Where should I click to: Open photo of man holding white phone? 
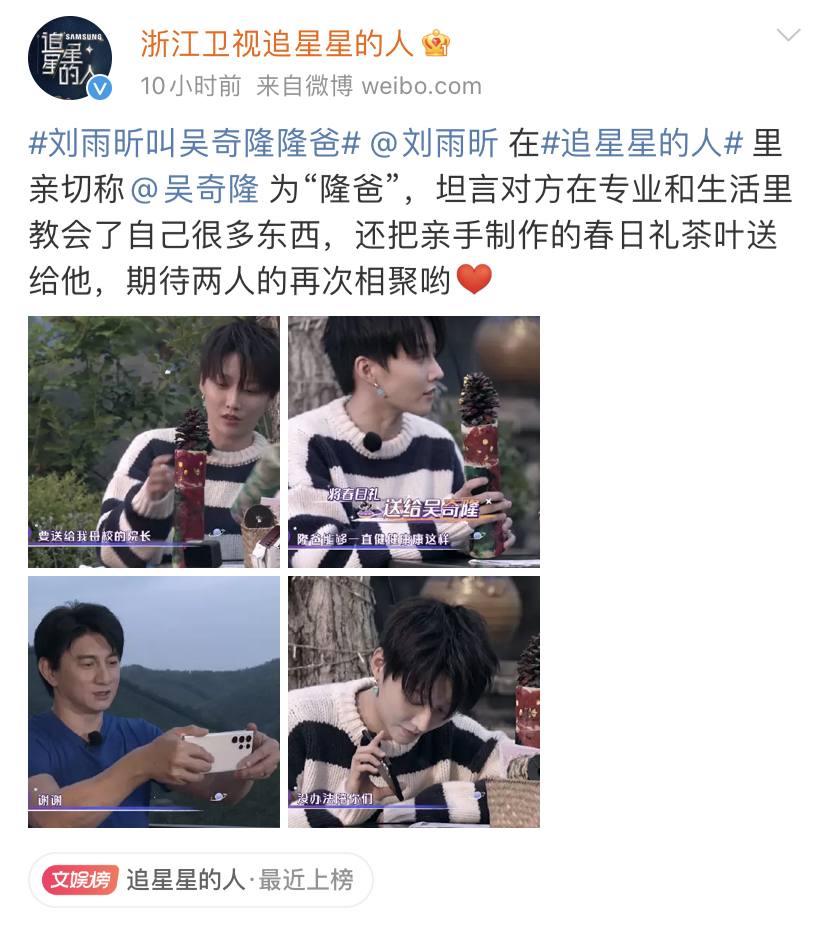(x=154, y=702)
